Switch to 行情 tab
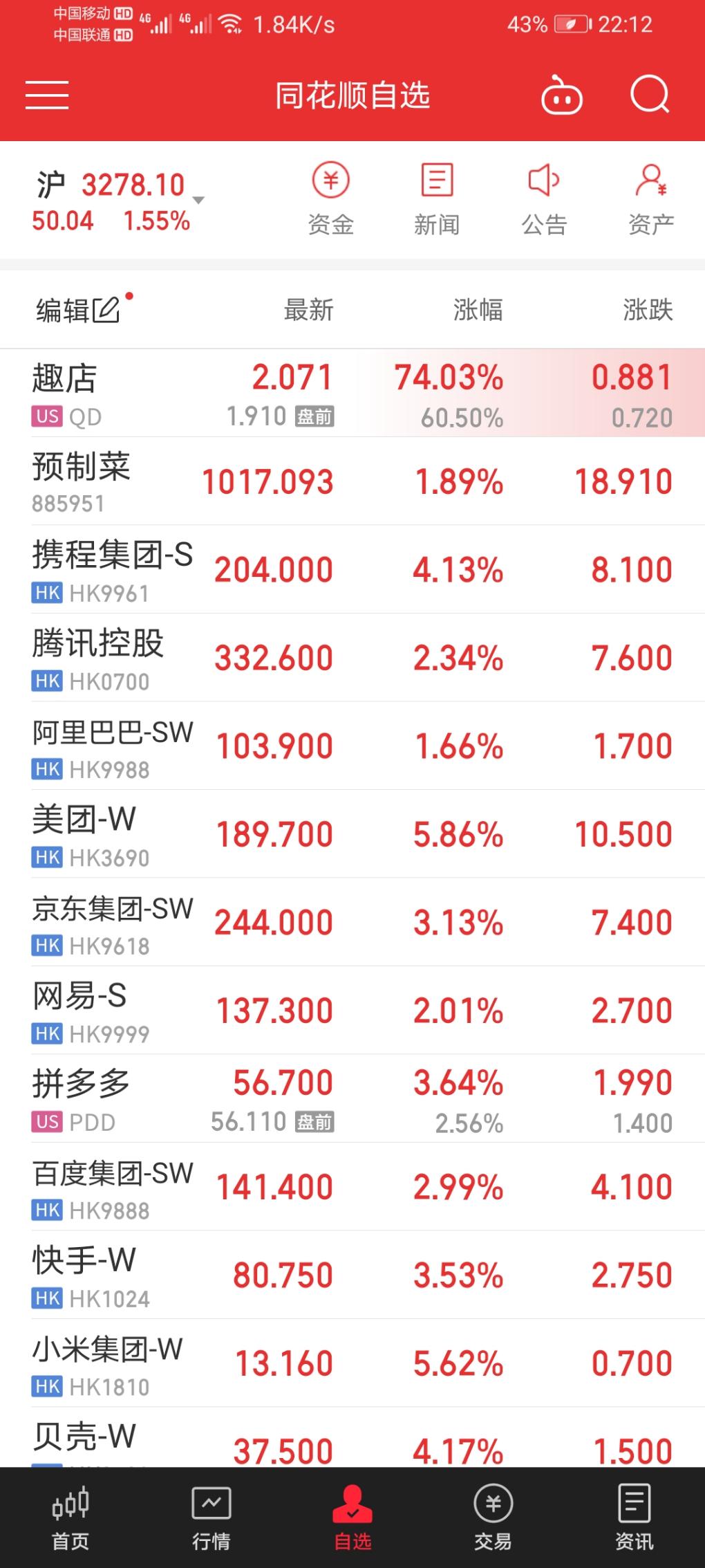This screenshot has width=705, height=1568. (211, 1518)
